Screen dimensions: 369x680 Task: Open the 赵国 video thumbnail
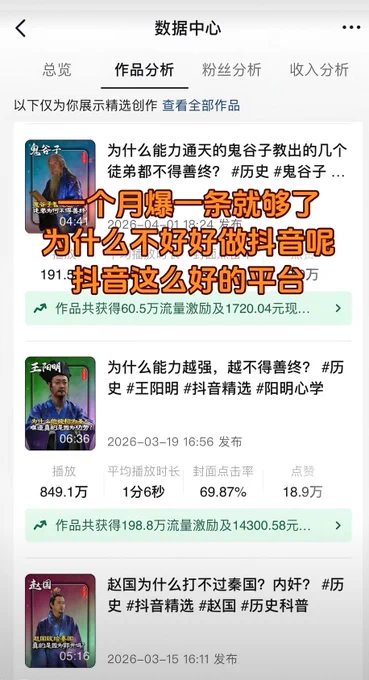60,621
